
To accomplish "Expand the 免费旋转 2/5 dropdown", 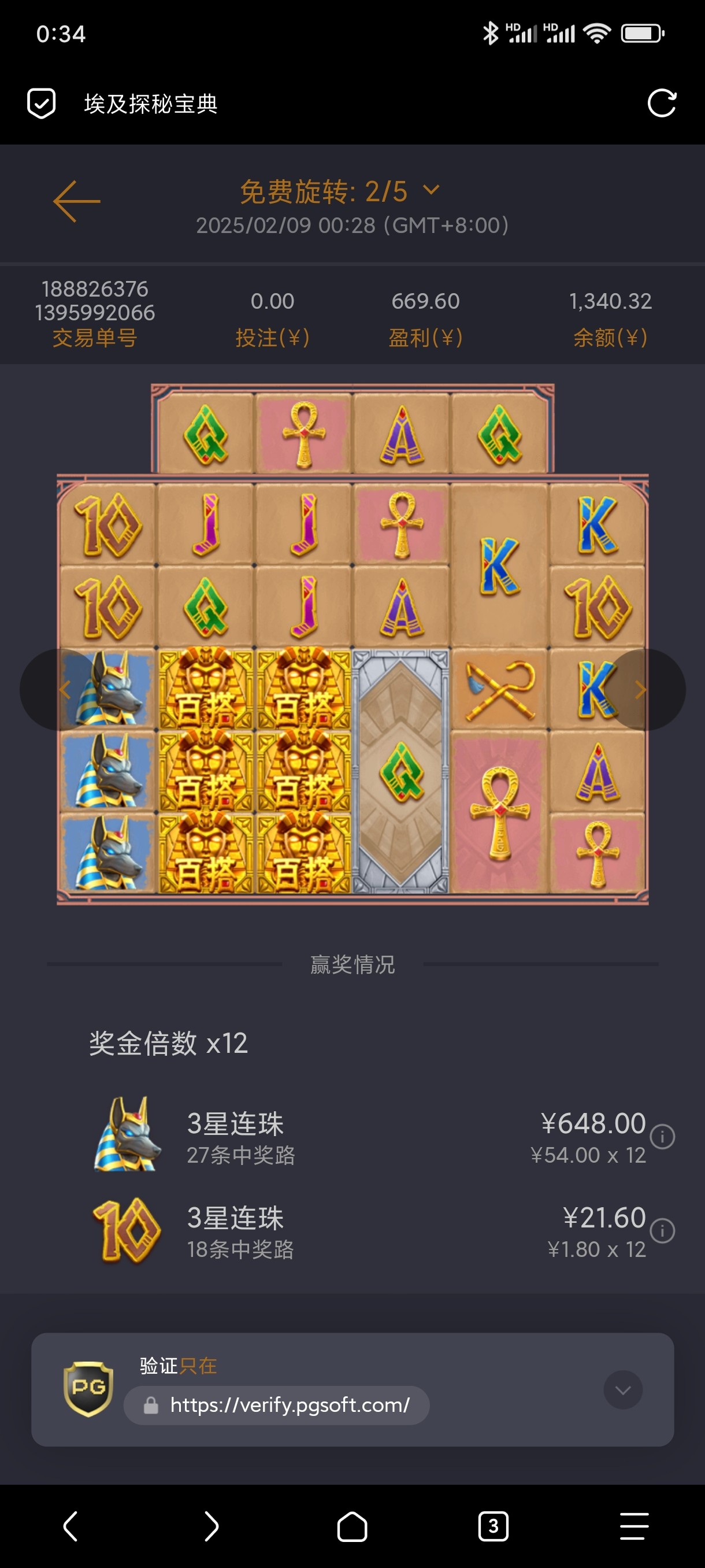I will (431, 191).
